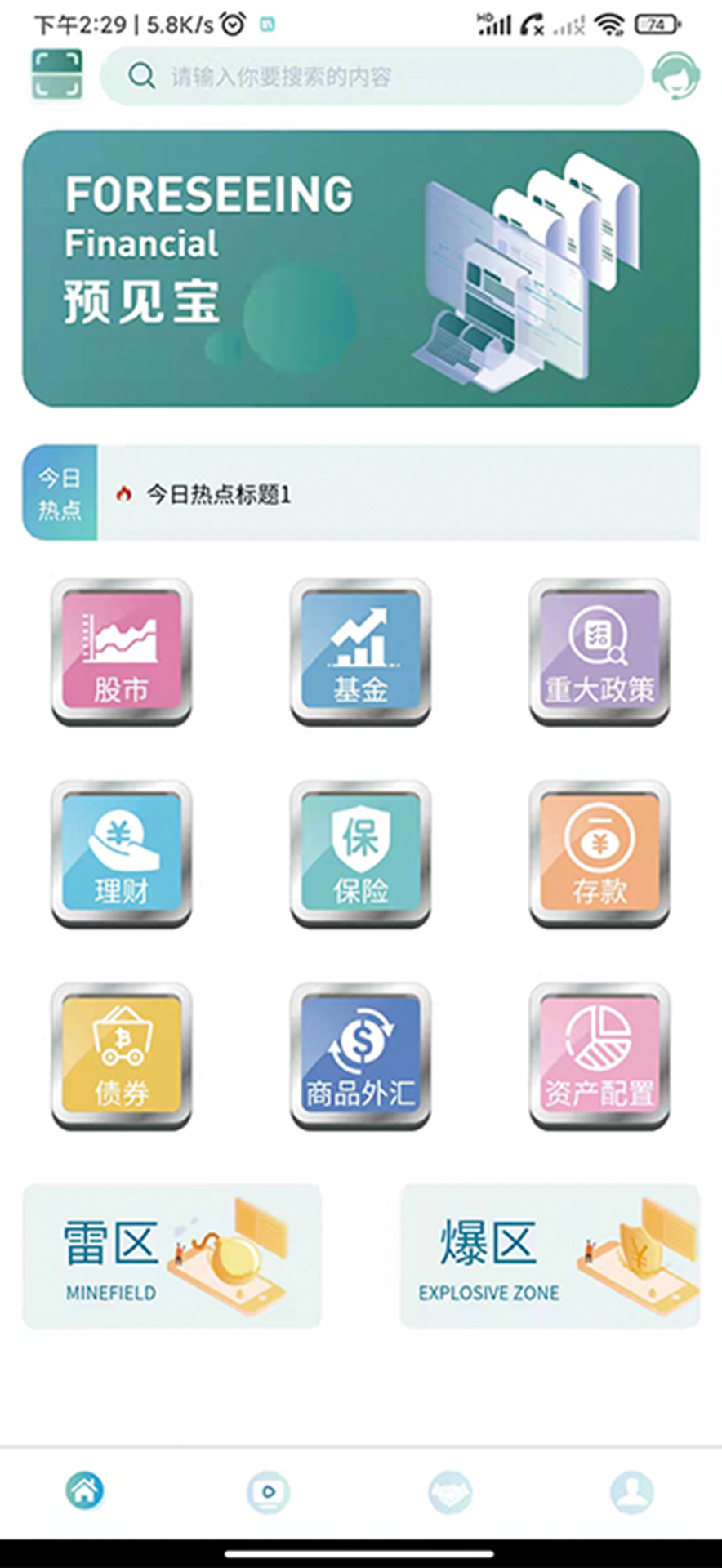Open the 股市 stock market tile
The image size is (722, 1568).
pyautogui.click(x=122, y=652)
